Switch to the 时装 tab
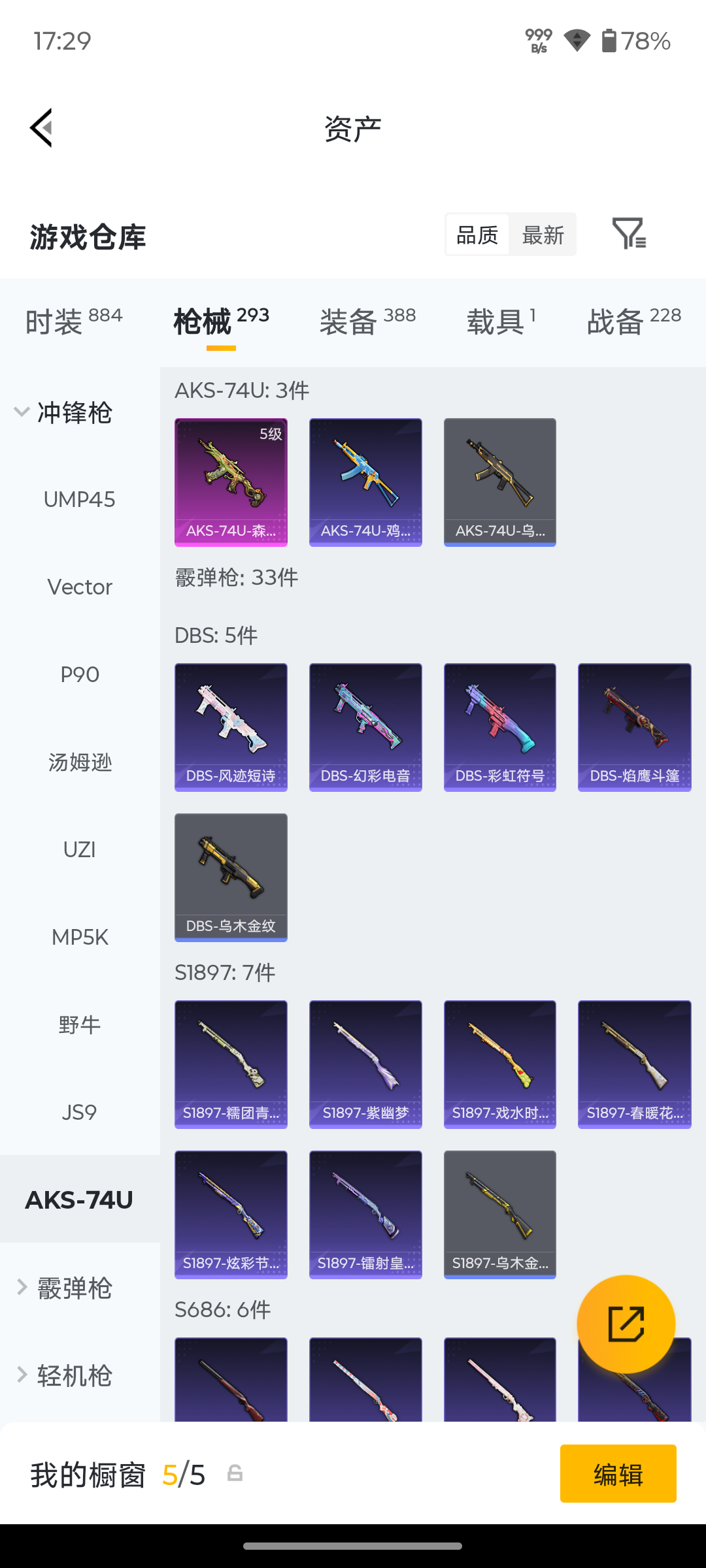706x1568 pixels. (x=73, y=321)
